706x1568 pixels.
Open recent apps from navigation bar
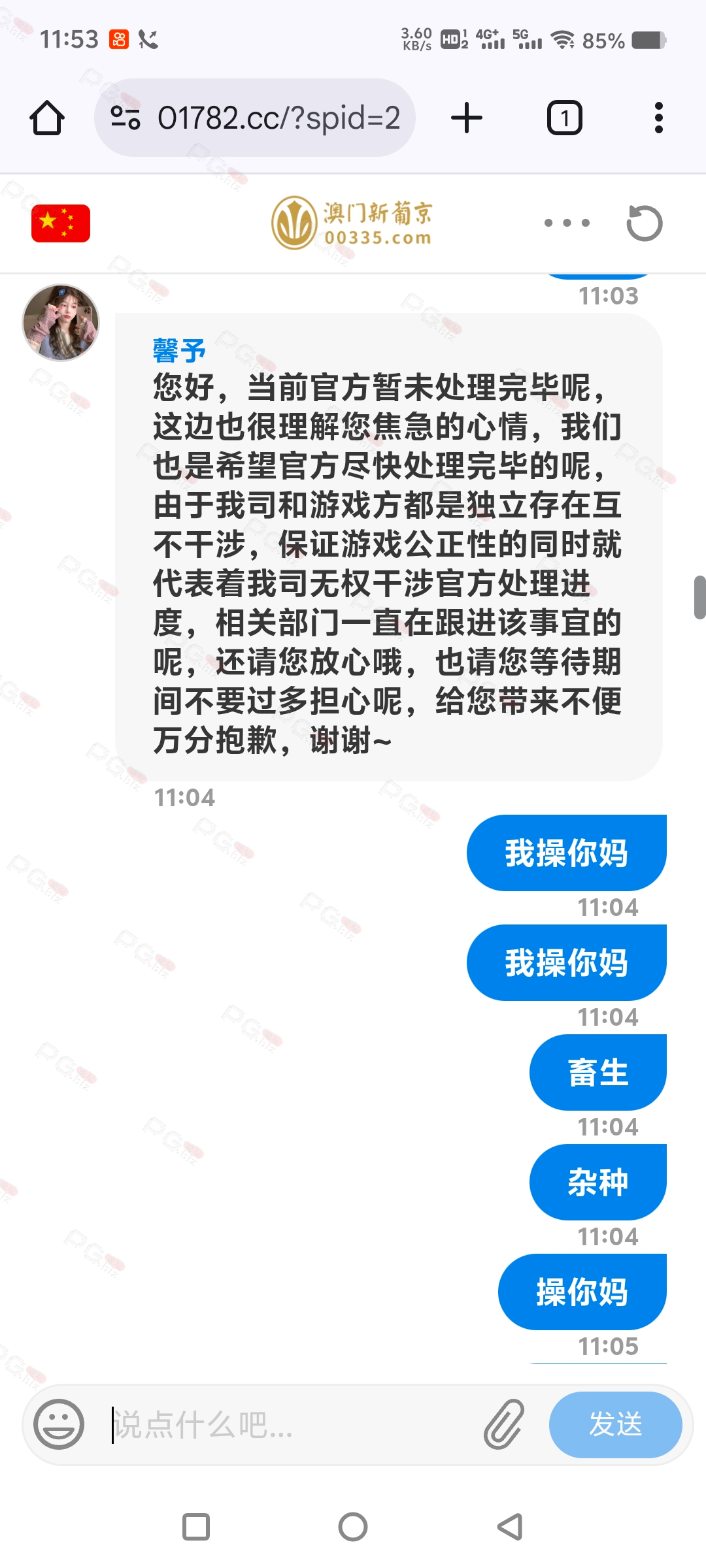(x=196, y=1527)
